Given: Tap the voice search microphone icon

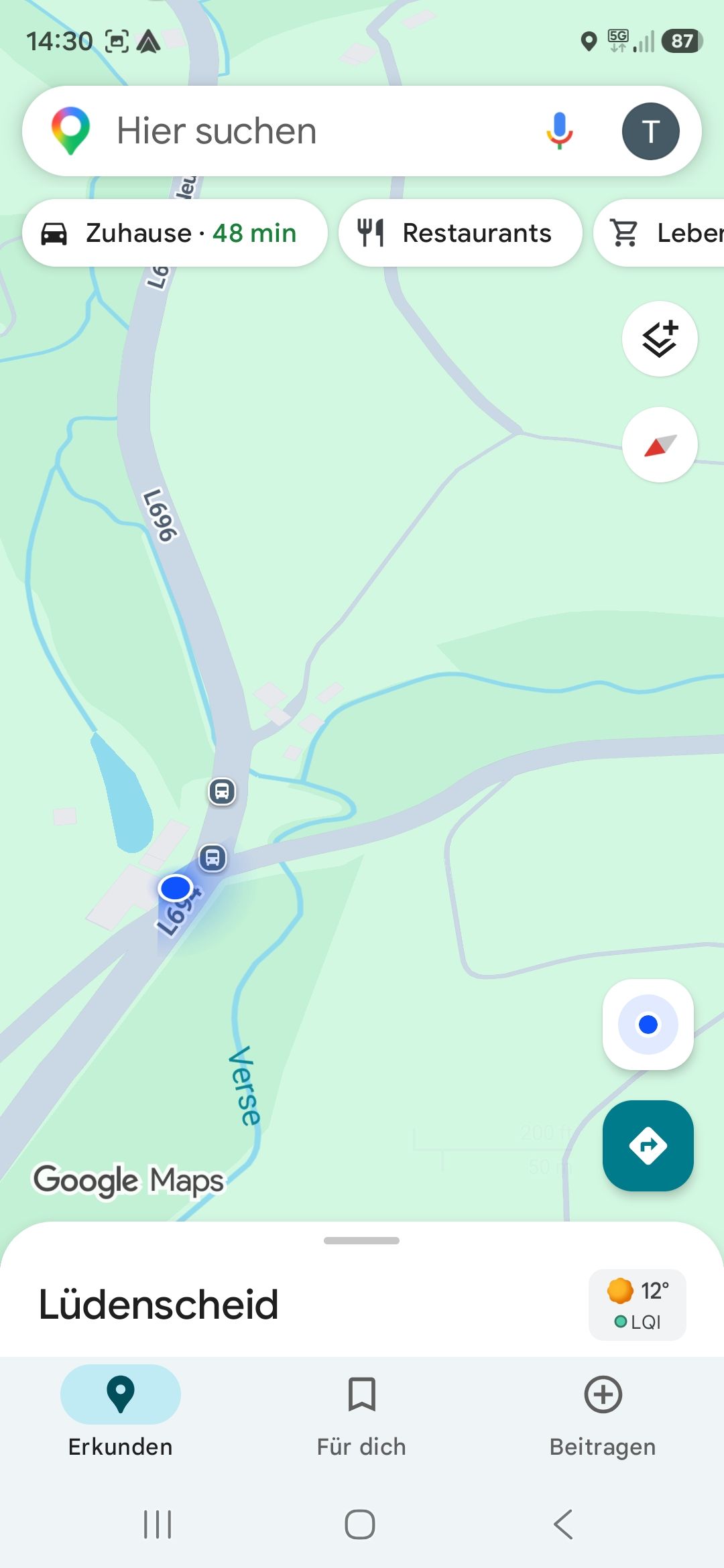Looking at the screenshot, I should 558,131.
